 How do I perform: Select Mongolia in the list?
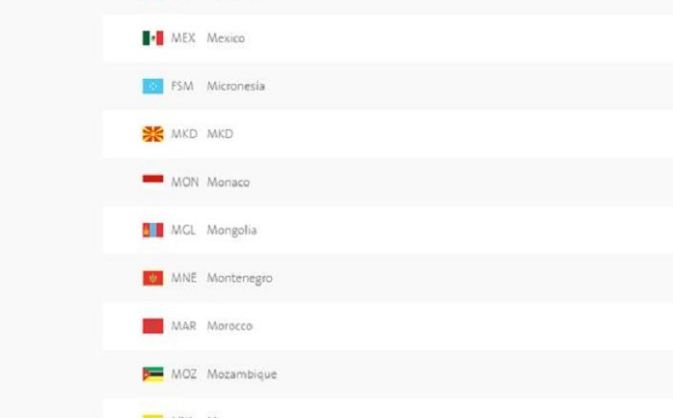point(232,230)
